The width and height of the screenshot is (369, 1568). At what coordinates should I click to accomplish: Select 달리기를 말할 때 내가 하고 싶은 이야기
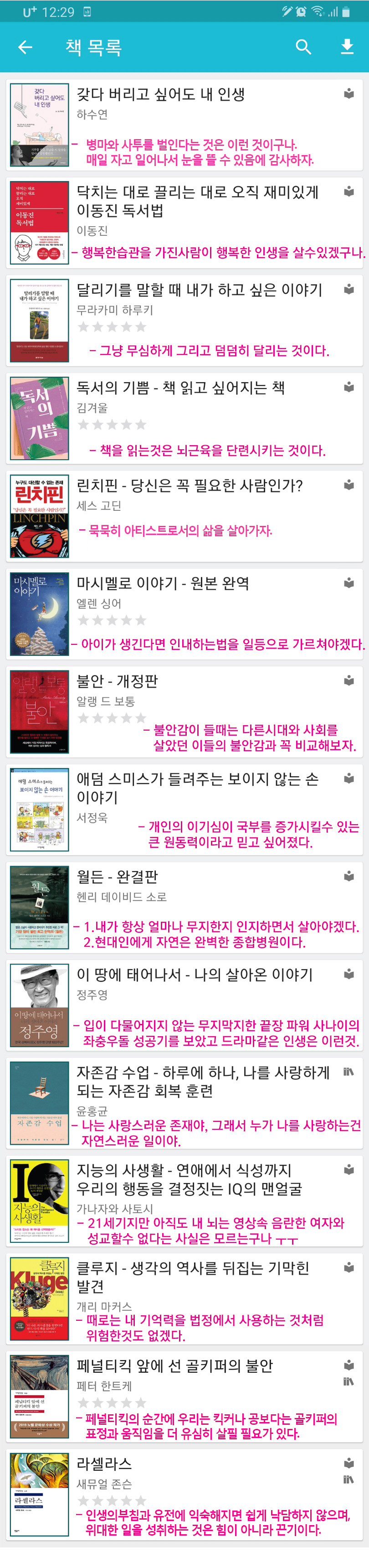pyautogui.click(x=200, y=291)
